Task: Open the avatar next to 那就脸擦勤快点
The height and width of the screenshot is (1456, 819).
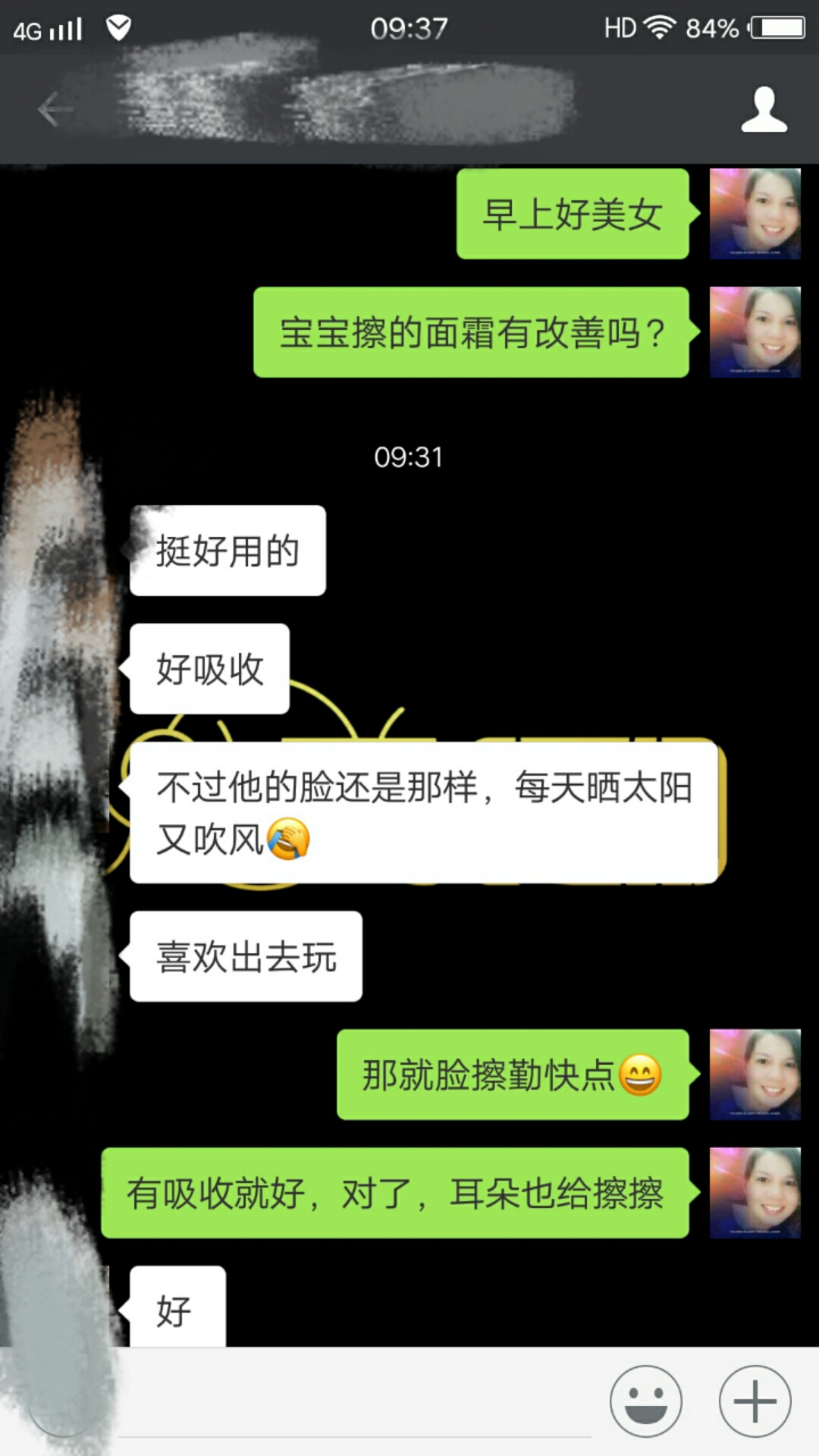Action: 755,1075
